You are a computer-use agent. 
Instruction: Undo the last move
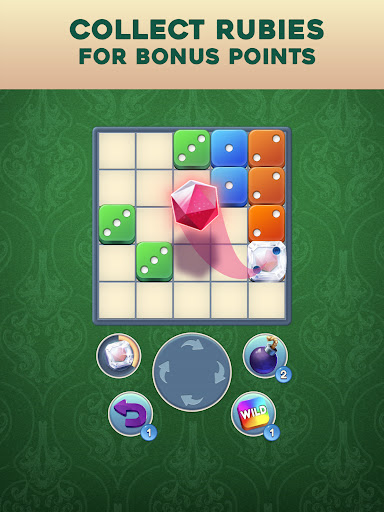tap(131, 414)
